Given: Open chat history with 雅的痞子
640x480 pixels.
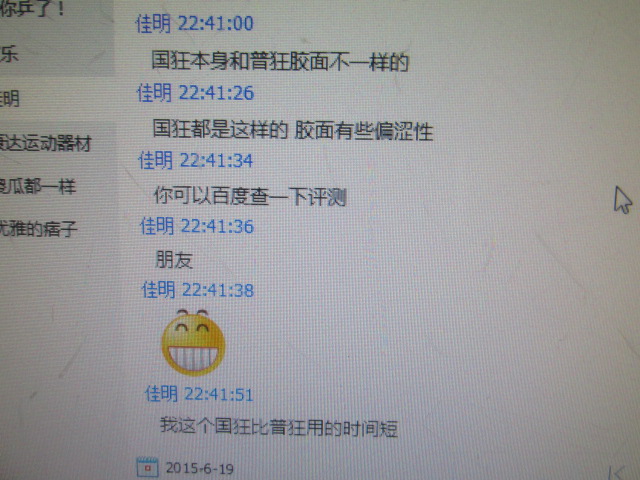Looking at the screenshot, I should click(40, 229).
